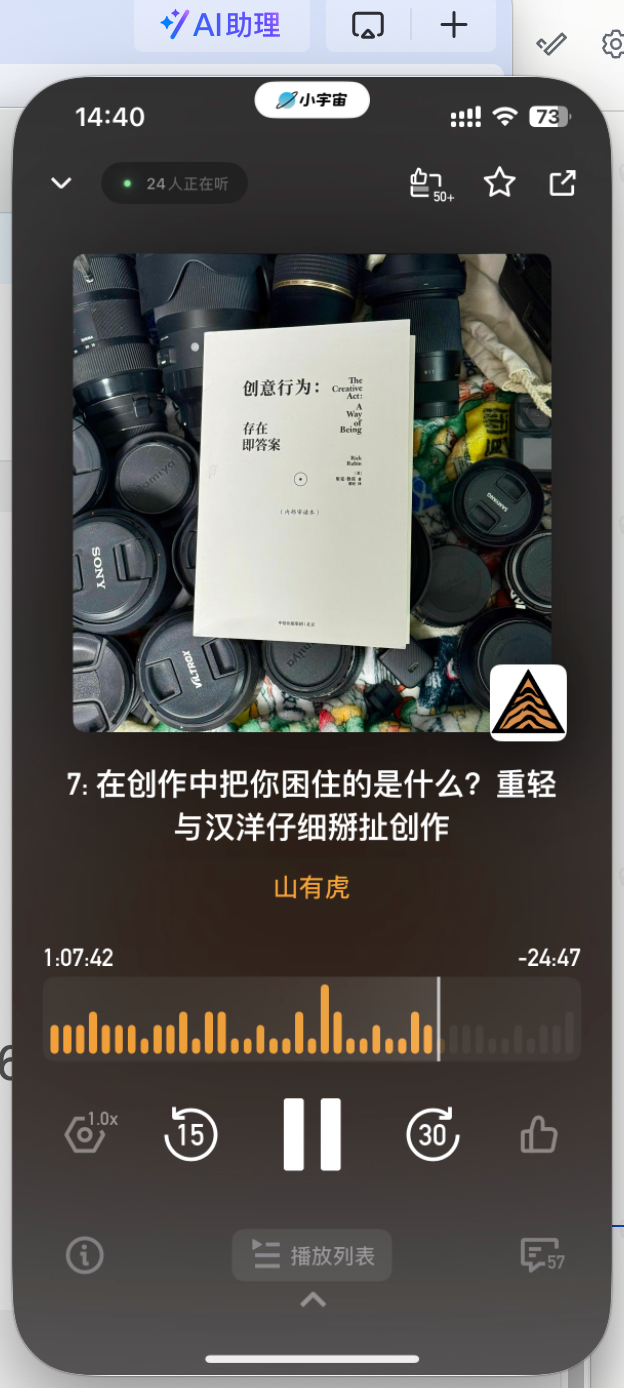Viewport: 624px width, 1388px height.
Task: Open the 山有虎 podcast page
Action: click(311, 887)
